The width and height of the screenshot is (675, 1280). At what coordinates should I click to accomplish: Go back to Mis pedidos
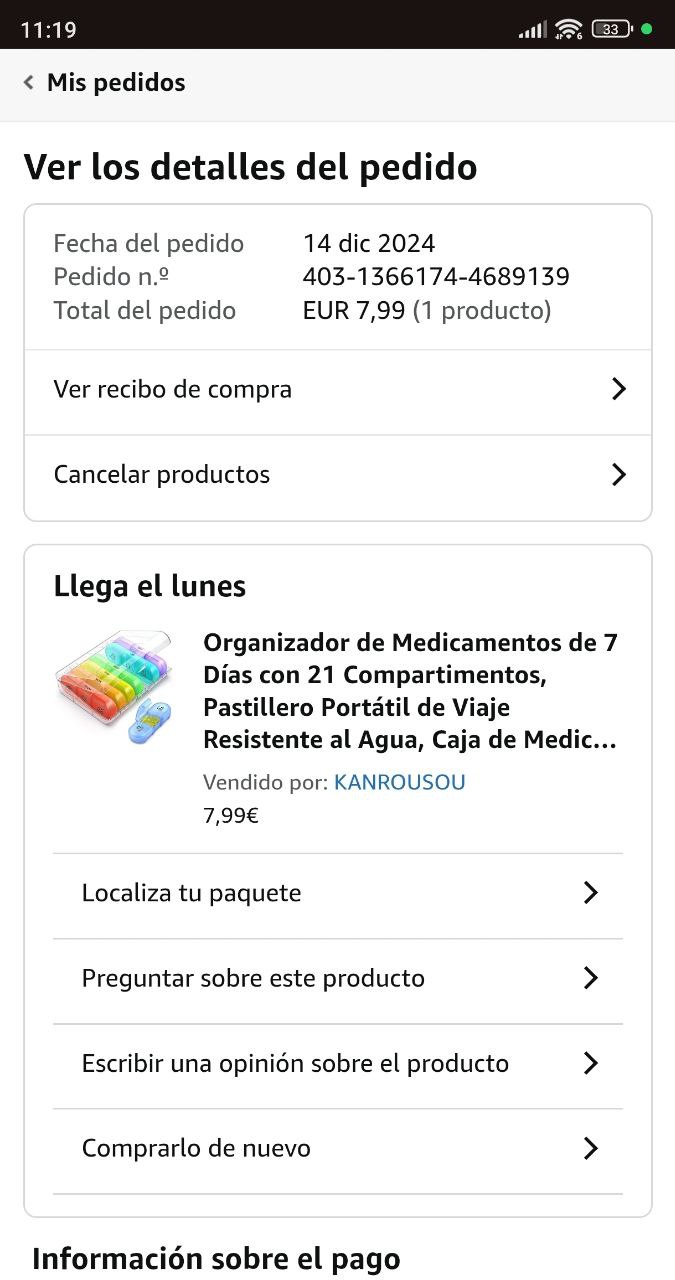[105, 83]
